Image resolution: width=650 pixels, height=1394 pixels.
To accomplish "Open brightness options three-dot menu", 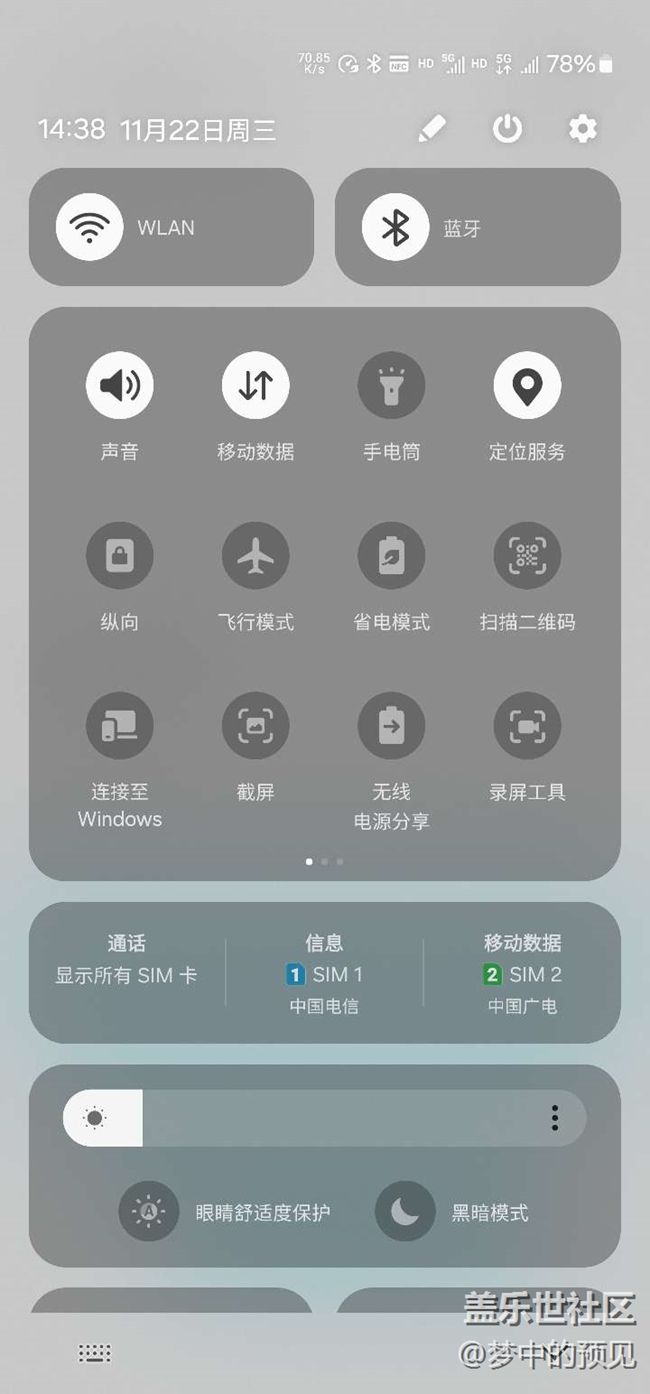I will (555, 1118).
